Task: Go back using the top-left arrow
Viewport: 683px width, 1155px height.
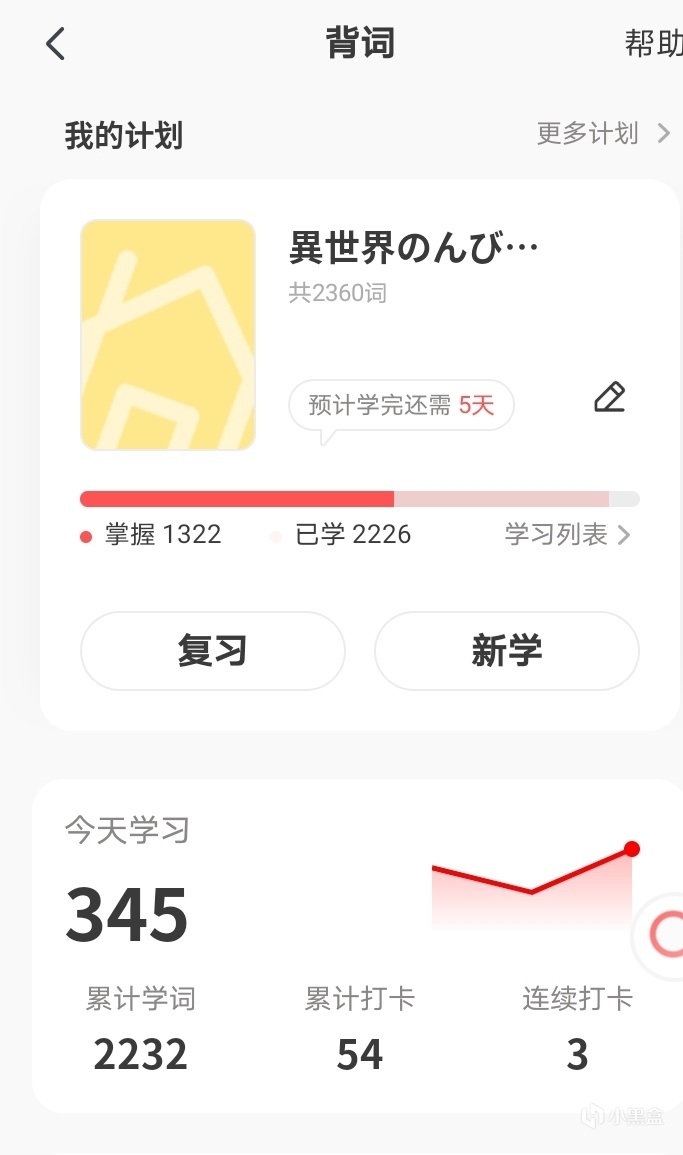Action: point(56,44)
